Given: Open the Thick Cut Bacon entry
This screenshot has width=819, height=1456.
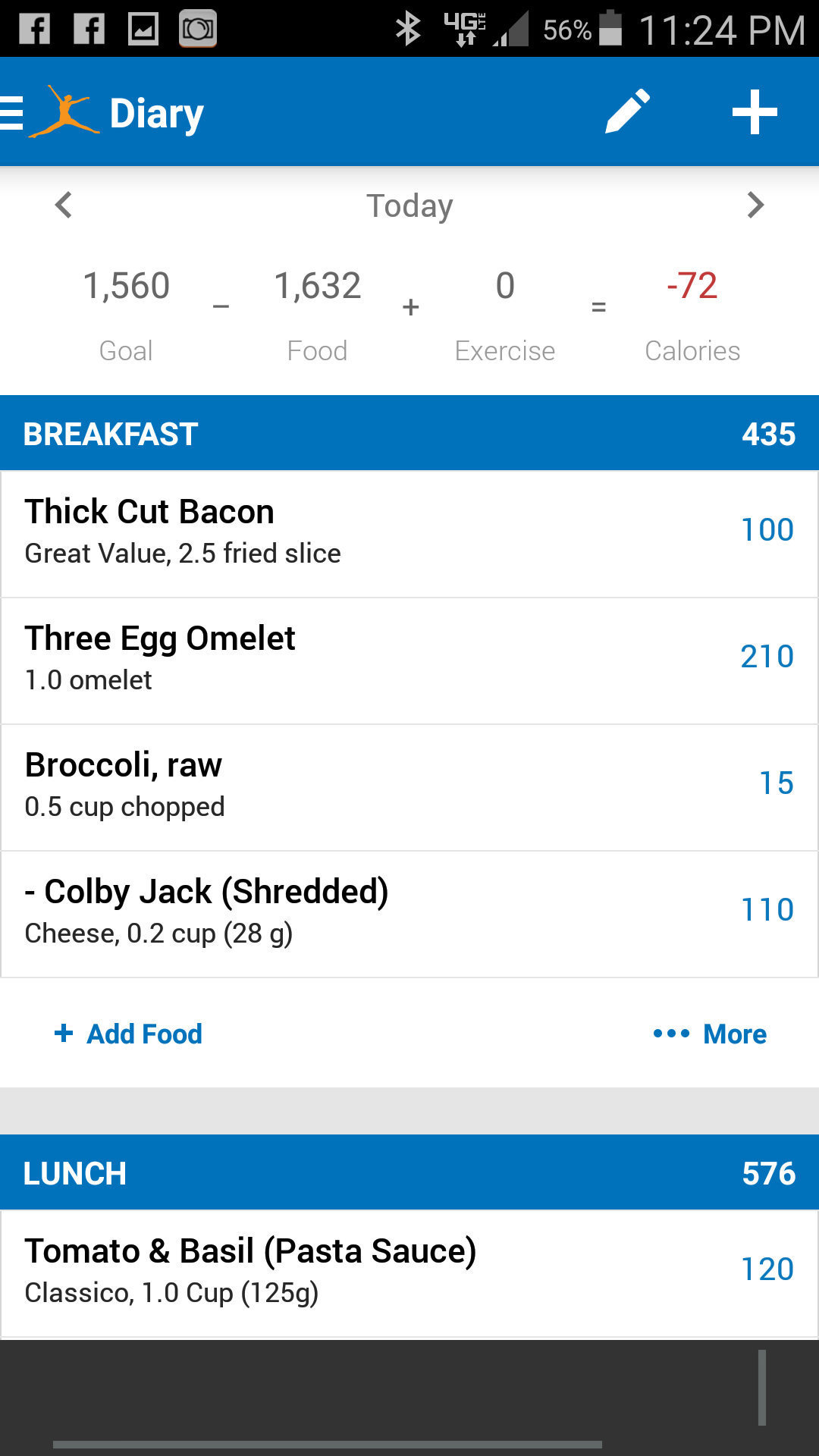Looking at the screenshot, I should click(x=409, y=534).
